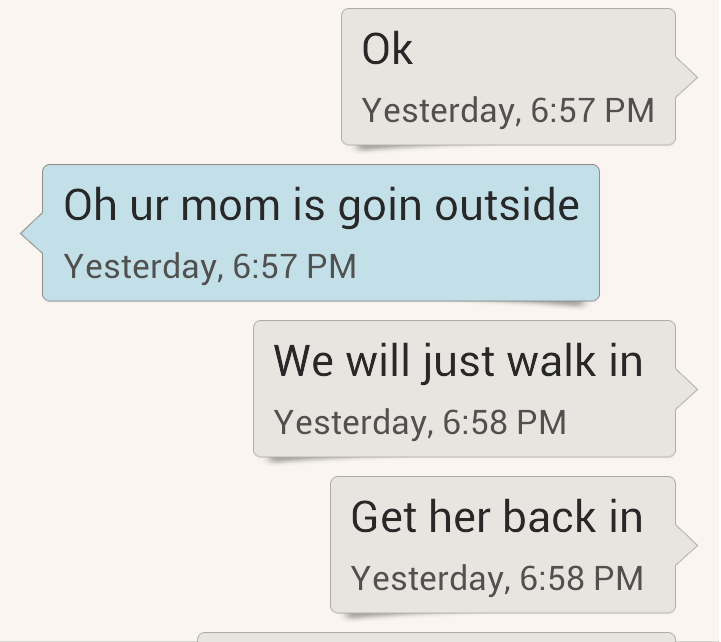Select the 'Oh ur mom is goin outside' message
The image size is (721, 642).
(321, 233)
